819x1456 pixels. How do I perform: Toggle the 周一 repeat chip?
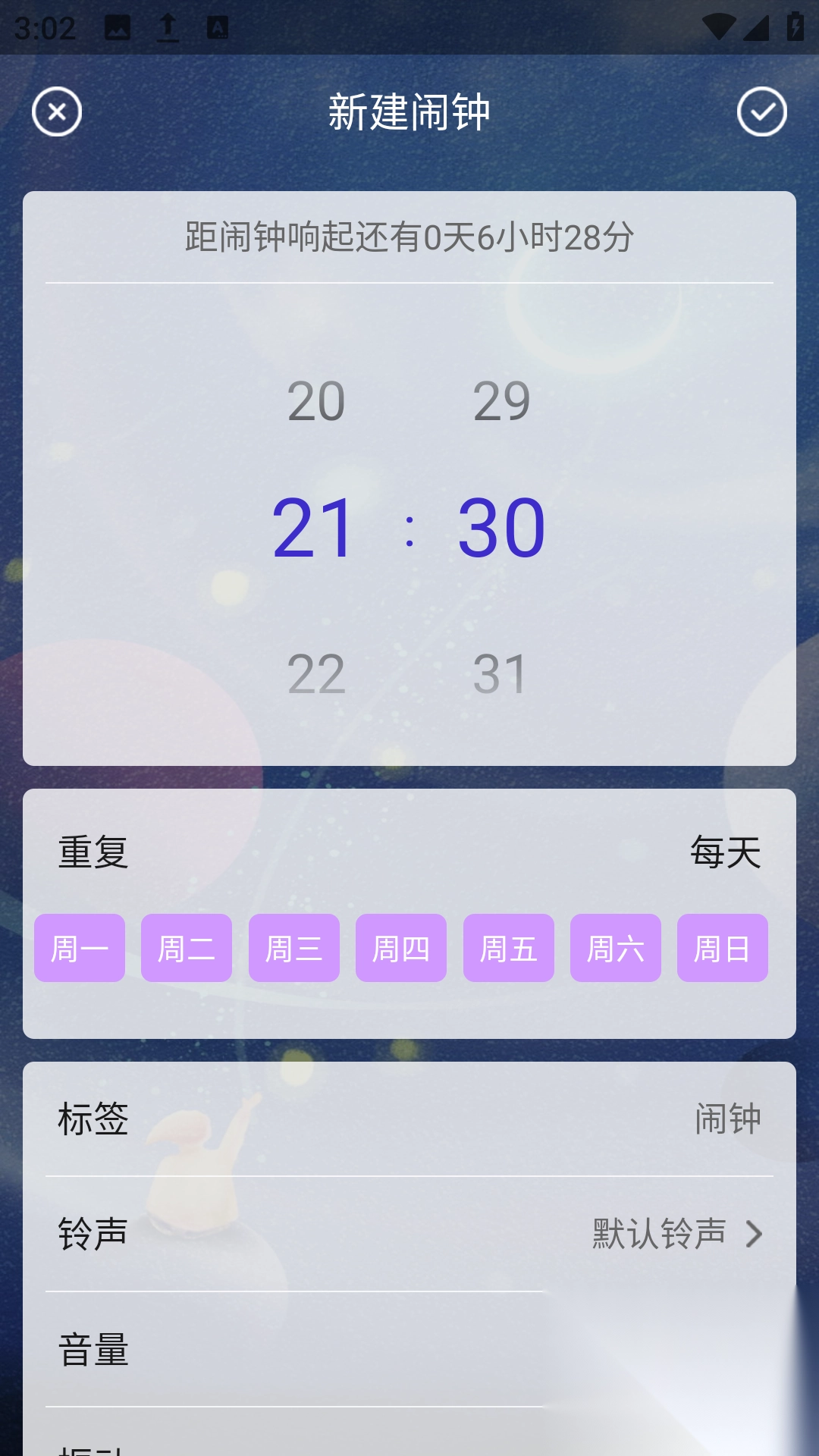80,948
